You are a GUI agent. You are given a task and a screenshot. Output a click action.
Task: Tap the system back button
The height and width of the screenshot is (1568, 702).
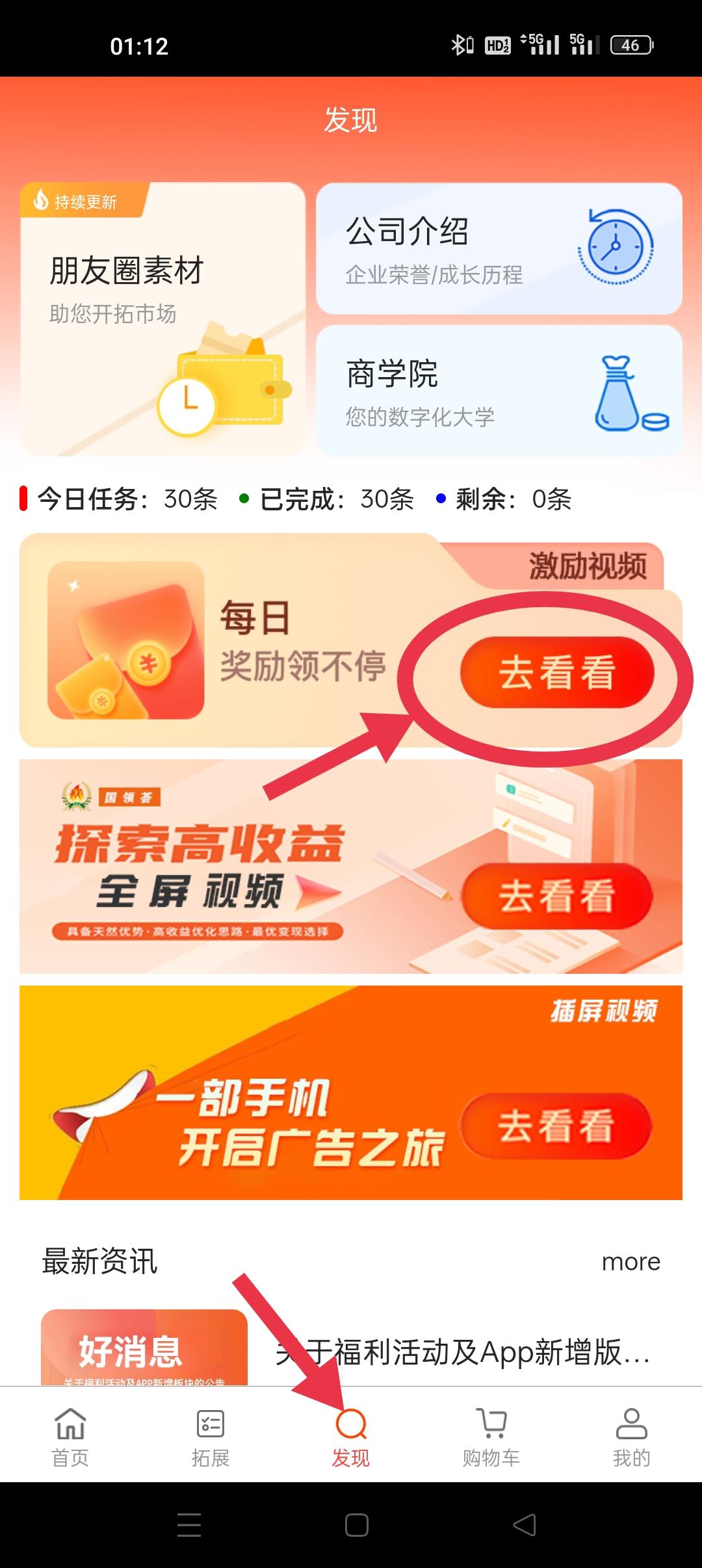coord(525,1525)
